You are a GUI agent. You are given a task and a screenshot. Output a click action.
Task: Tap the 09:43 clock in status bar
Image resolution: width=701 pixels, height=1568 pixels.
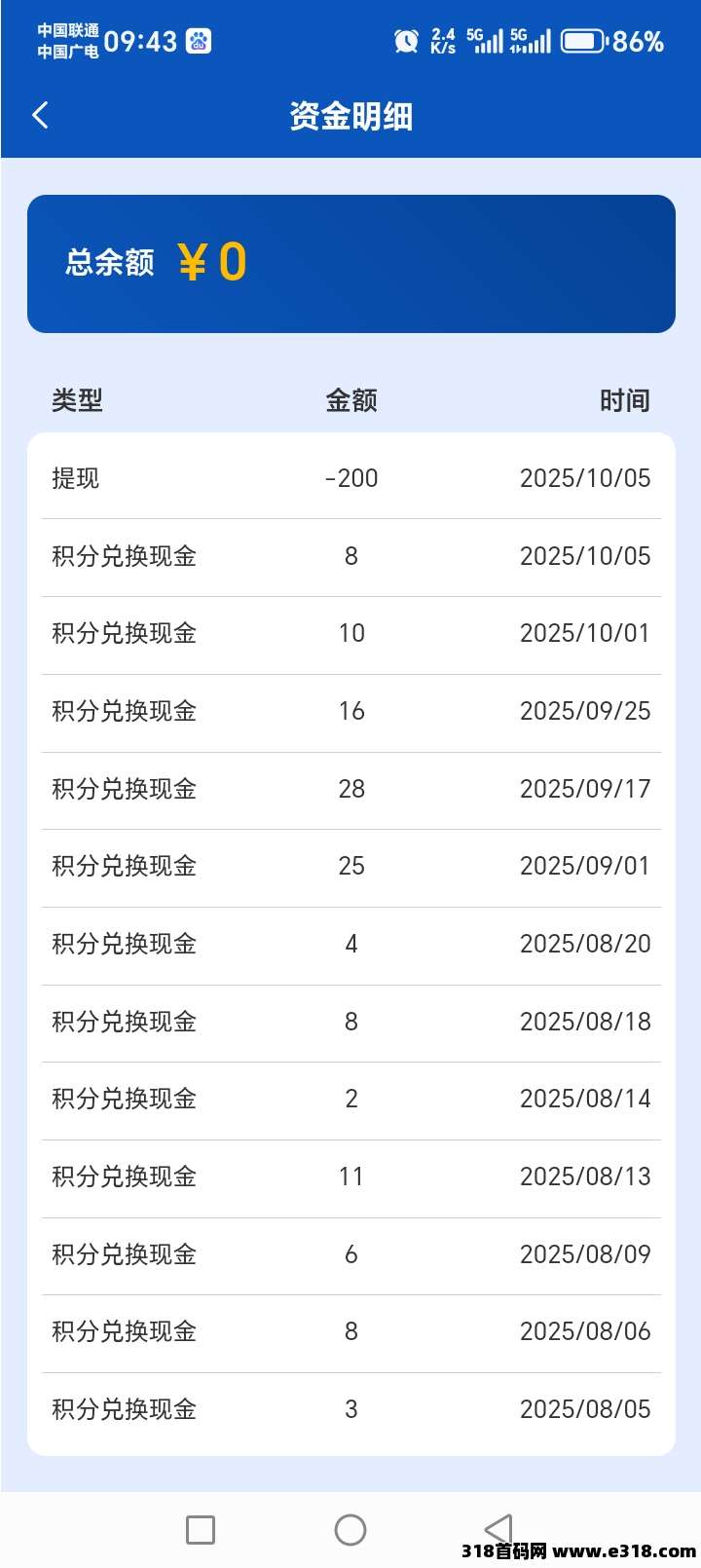tap(142, 41)
